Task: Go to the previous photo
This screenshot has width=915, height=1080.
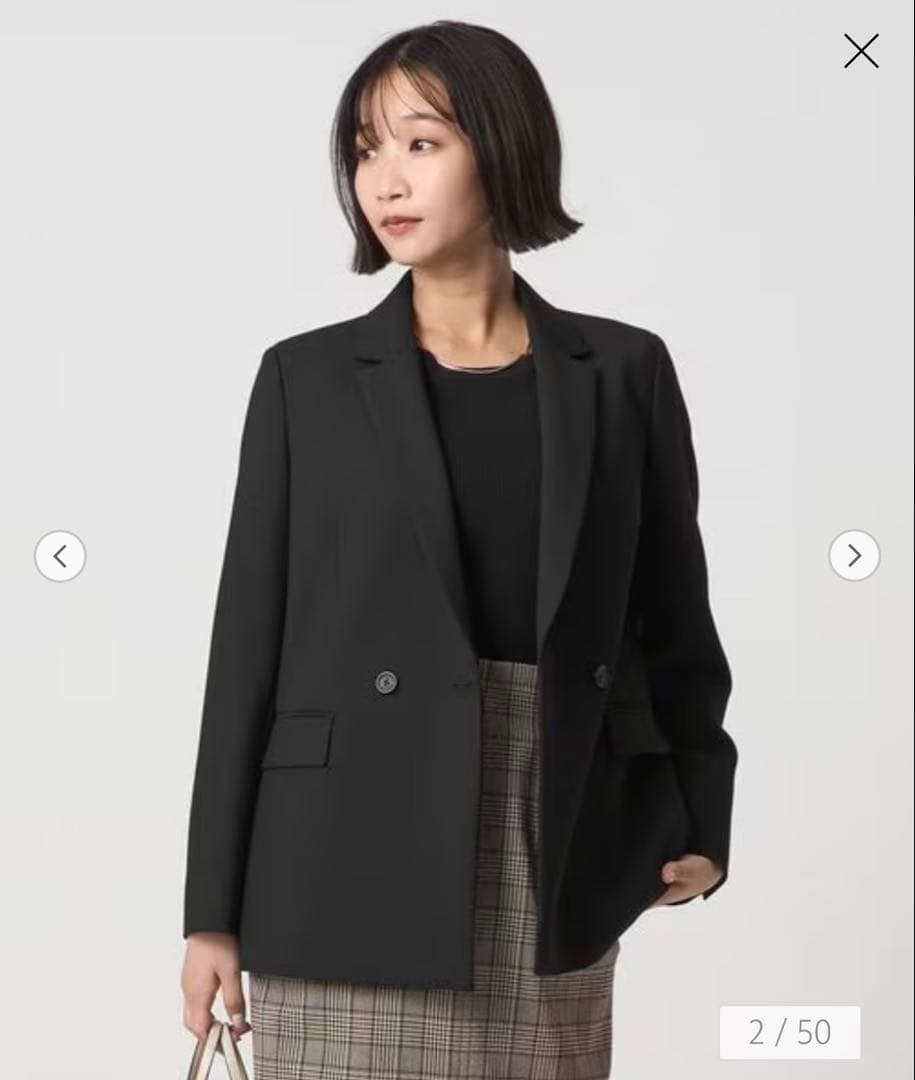Action: pyautogui.click(x=61, y=556)
